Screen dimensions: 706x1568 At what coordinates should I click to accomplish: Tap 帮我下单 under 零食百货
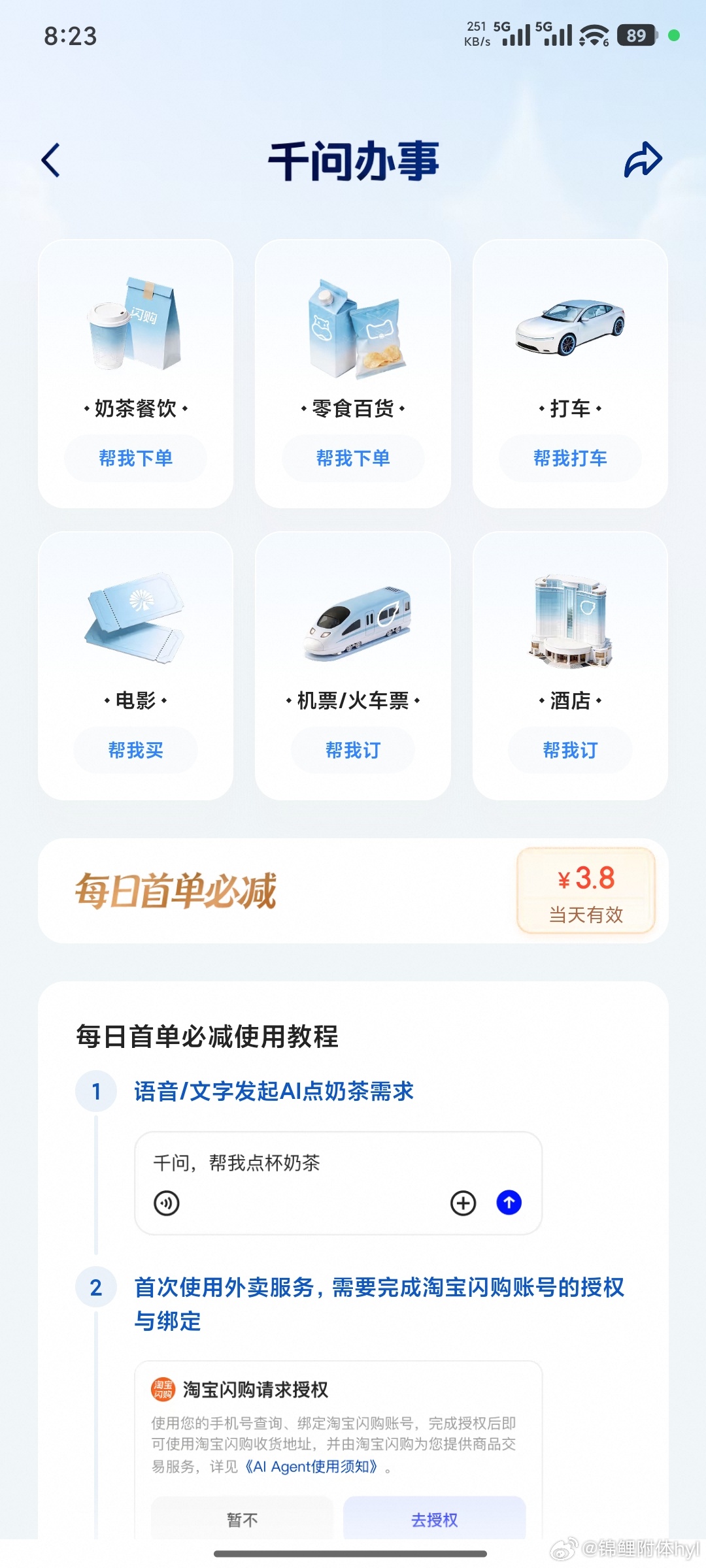[x=353, y=458]
